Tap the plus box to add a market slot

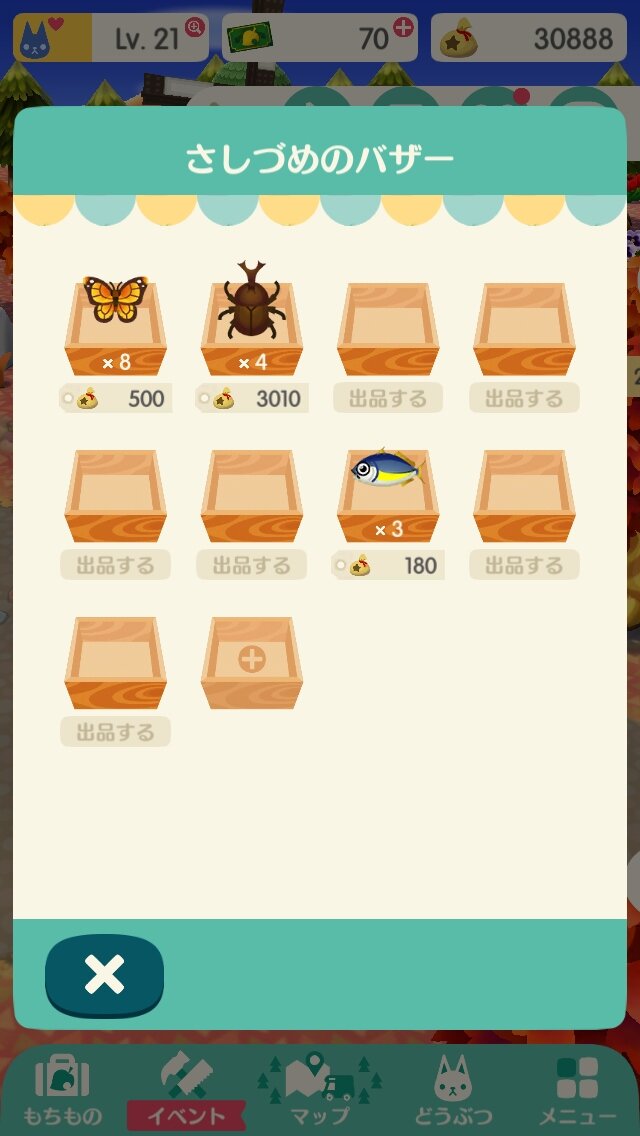point(251,661)
